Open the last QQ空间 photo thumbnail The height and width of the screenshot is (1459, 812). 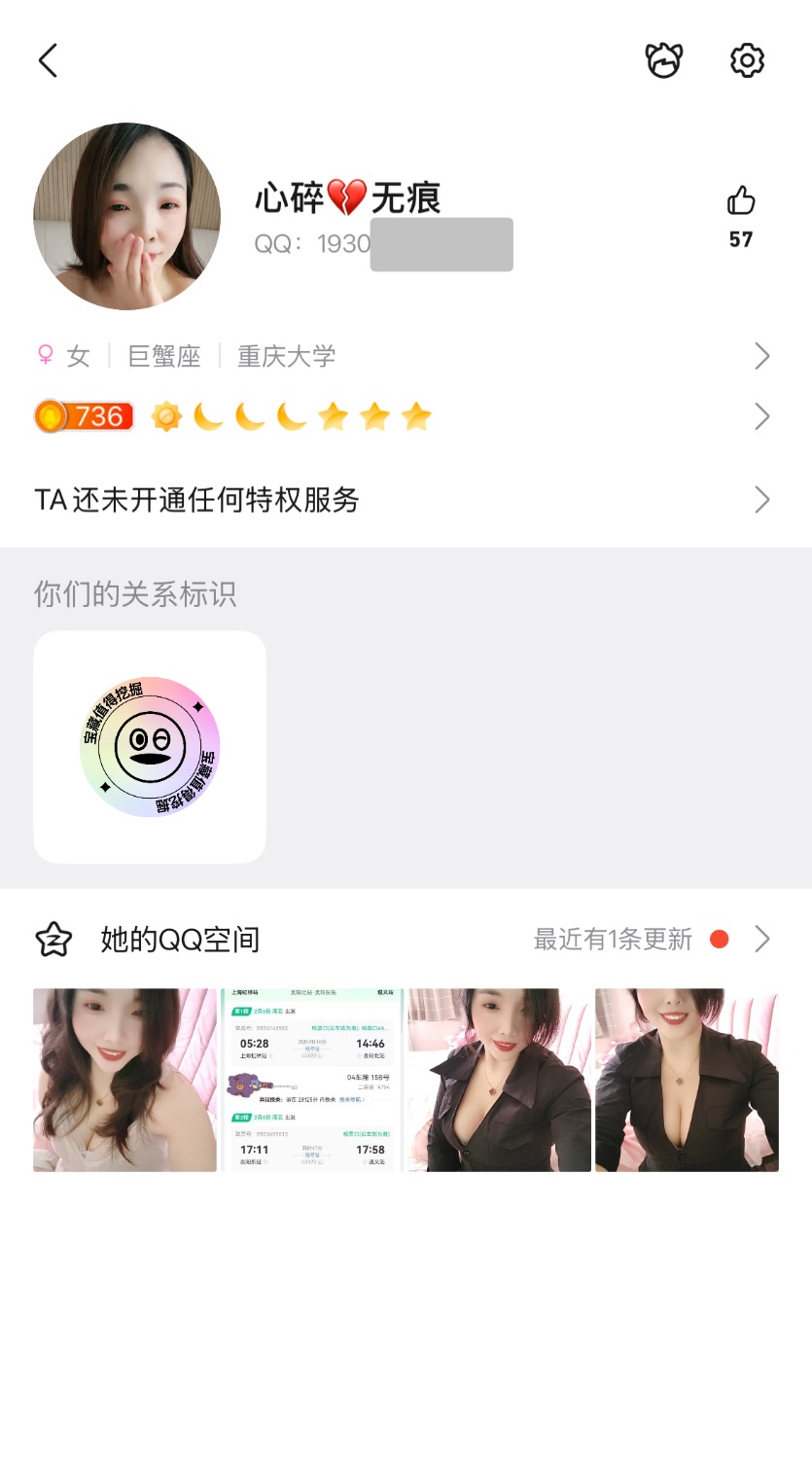tap(687, 1080)
